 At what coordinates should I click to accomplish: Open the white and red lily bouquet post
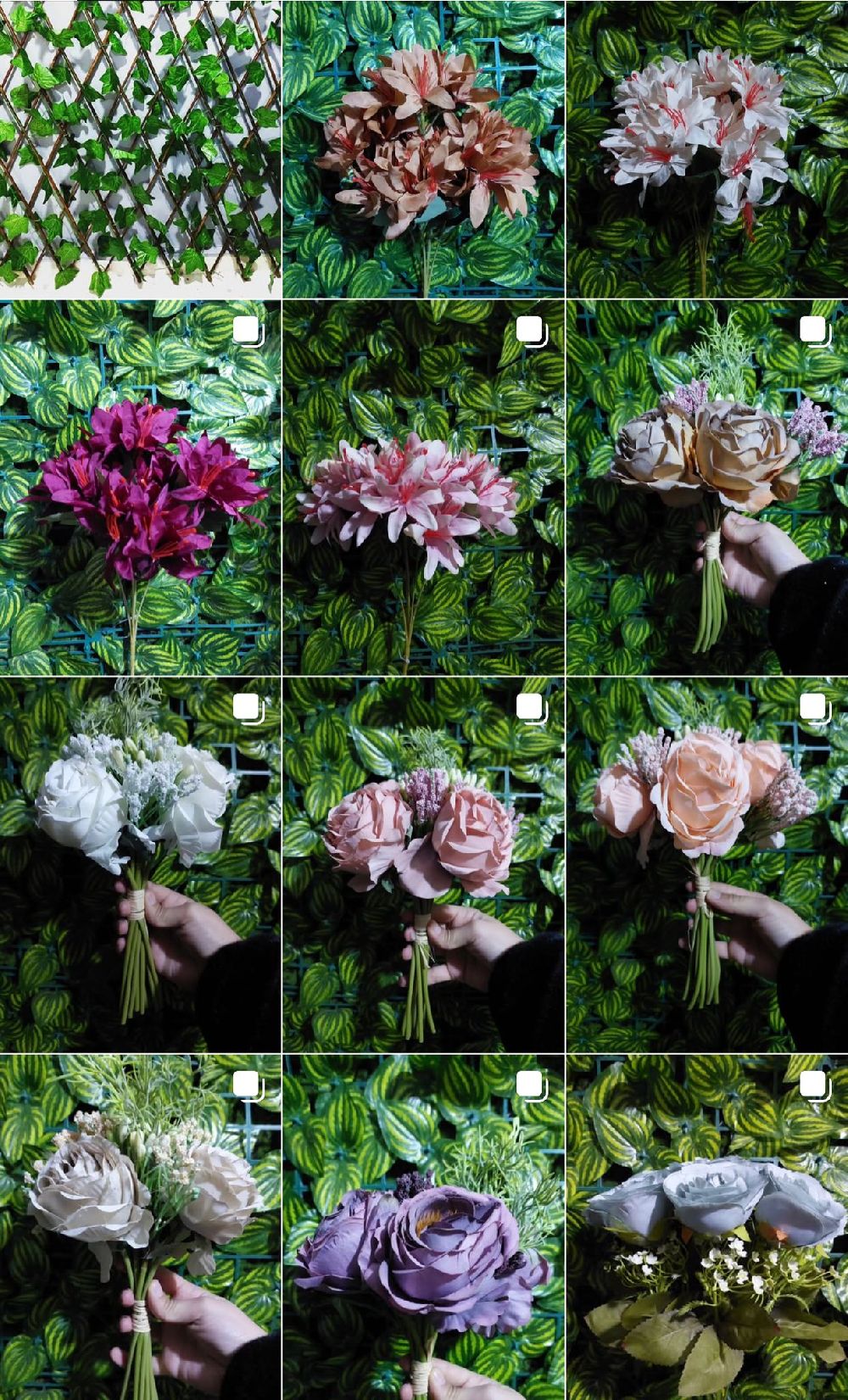706,148
